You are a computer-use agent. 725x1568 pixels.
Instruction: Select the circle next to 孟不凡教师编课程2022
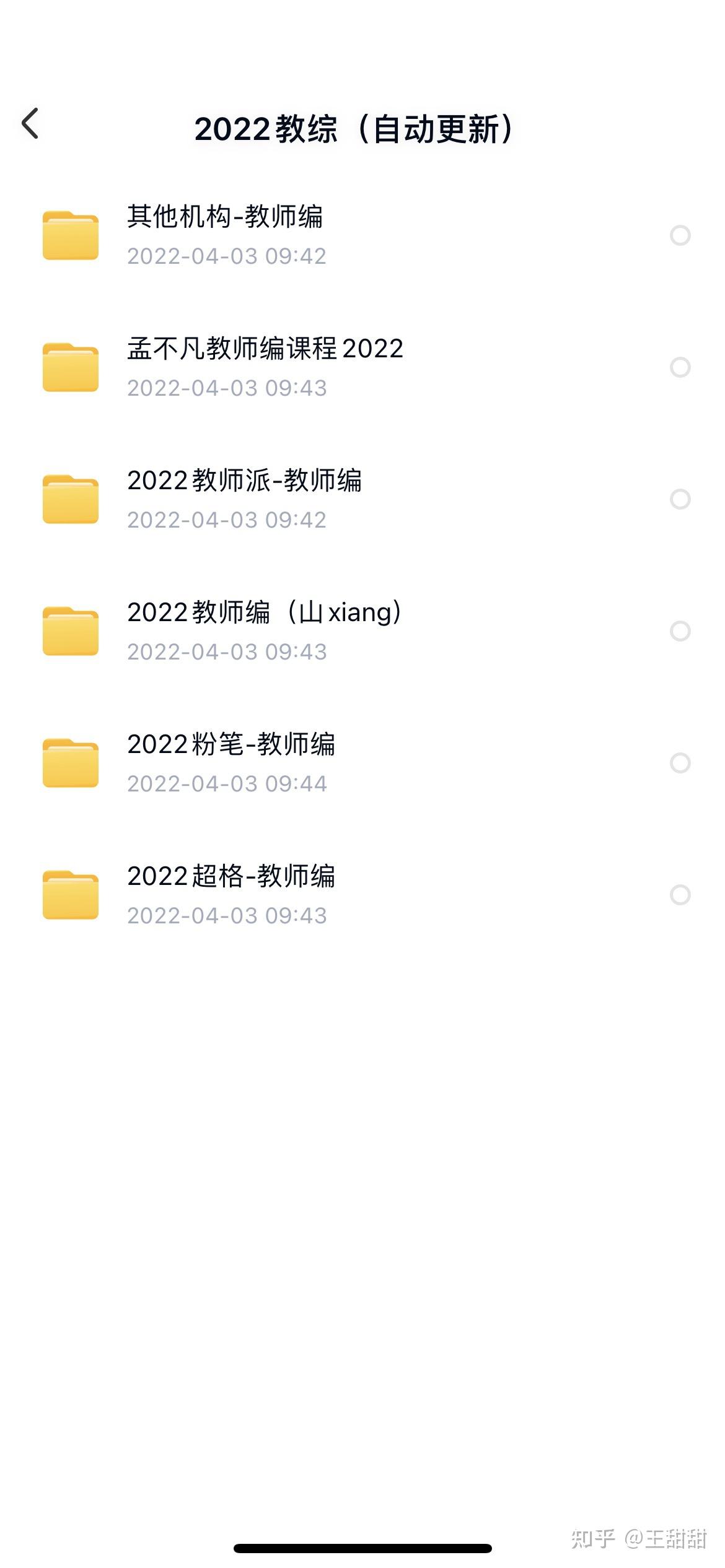point(680,367)
